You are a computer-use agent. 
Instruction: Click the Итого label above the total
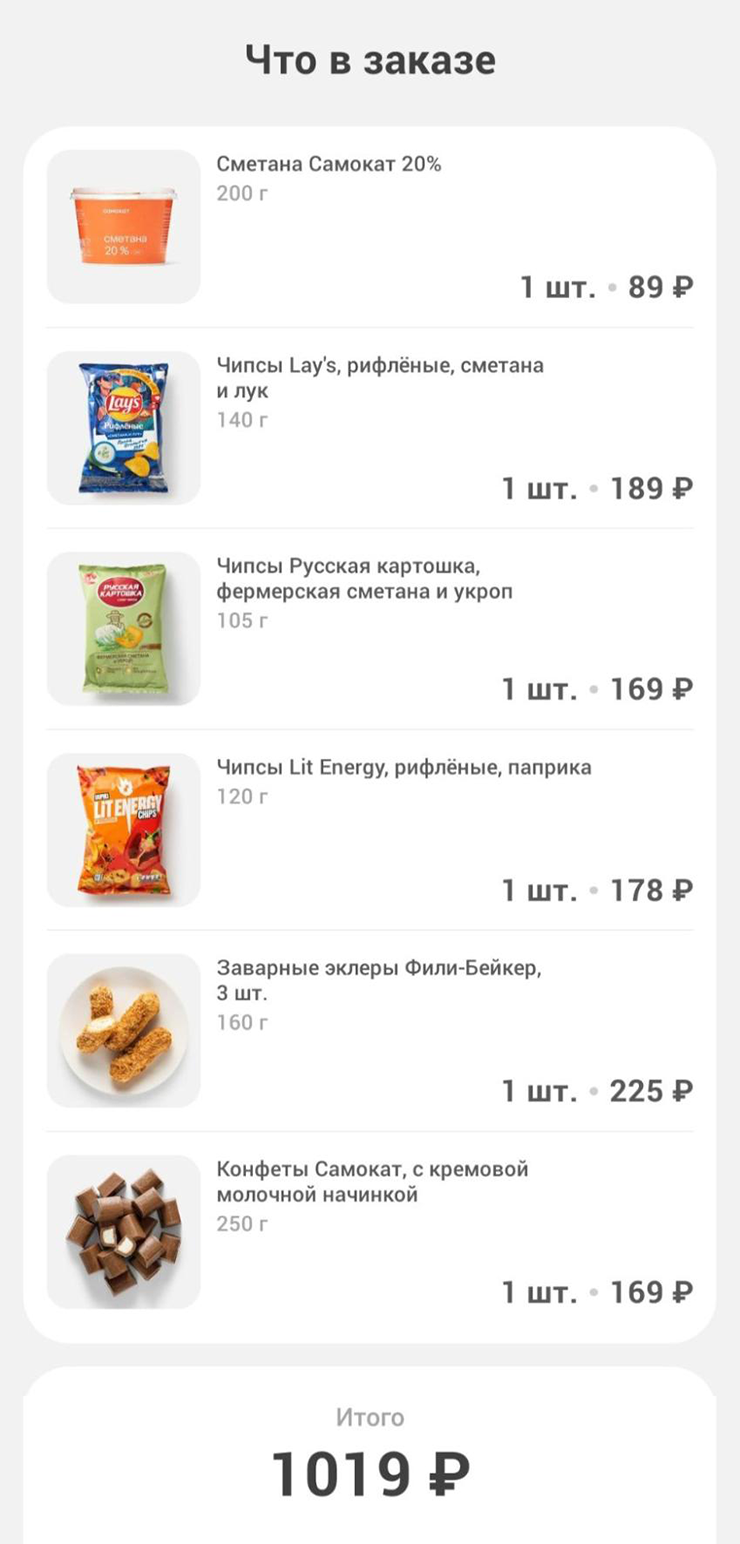coord(371,1417)
